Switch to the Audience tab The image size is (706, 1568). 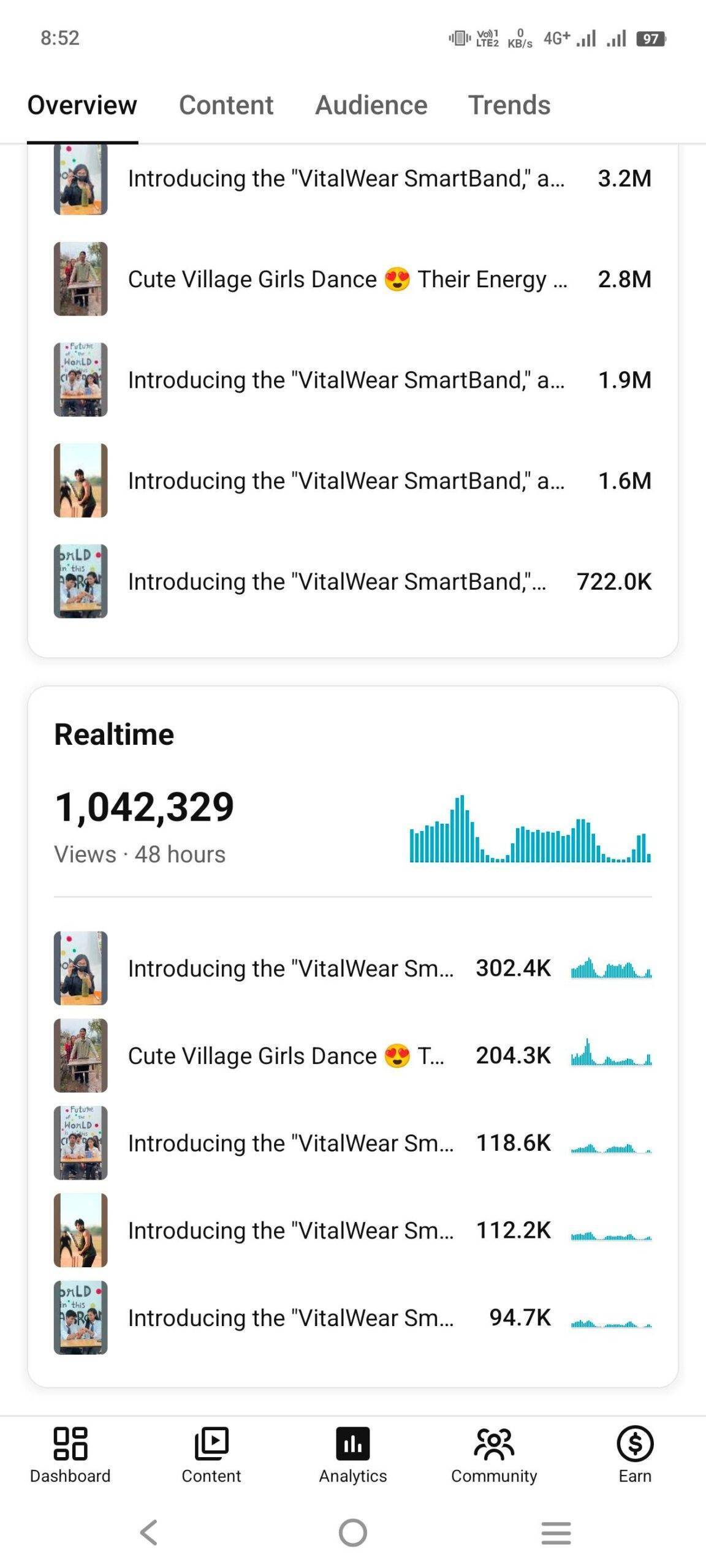tap(371, 105)
